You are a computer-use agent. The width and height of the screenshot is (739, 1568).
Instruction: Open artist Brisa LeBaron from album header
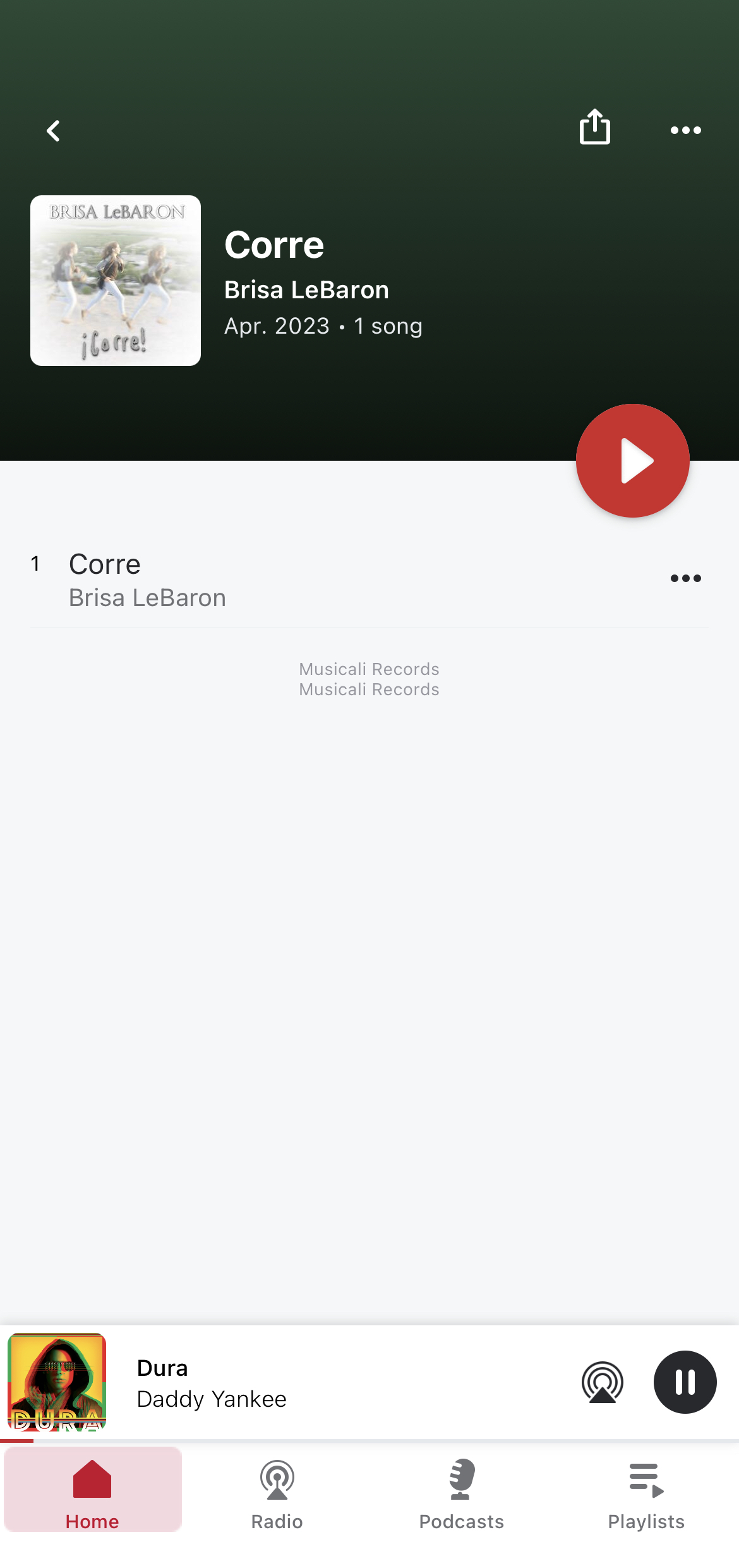(306, 290)
